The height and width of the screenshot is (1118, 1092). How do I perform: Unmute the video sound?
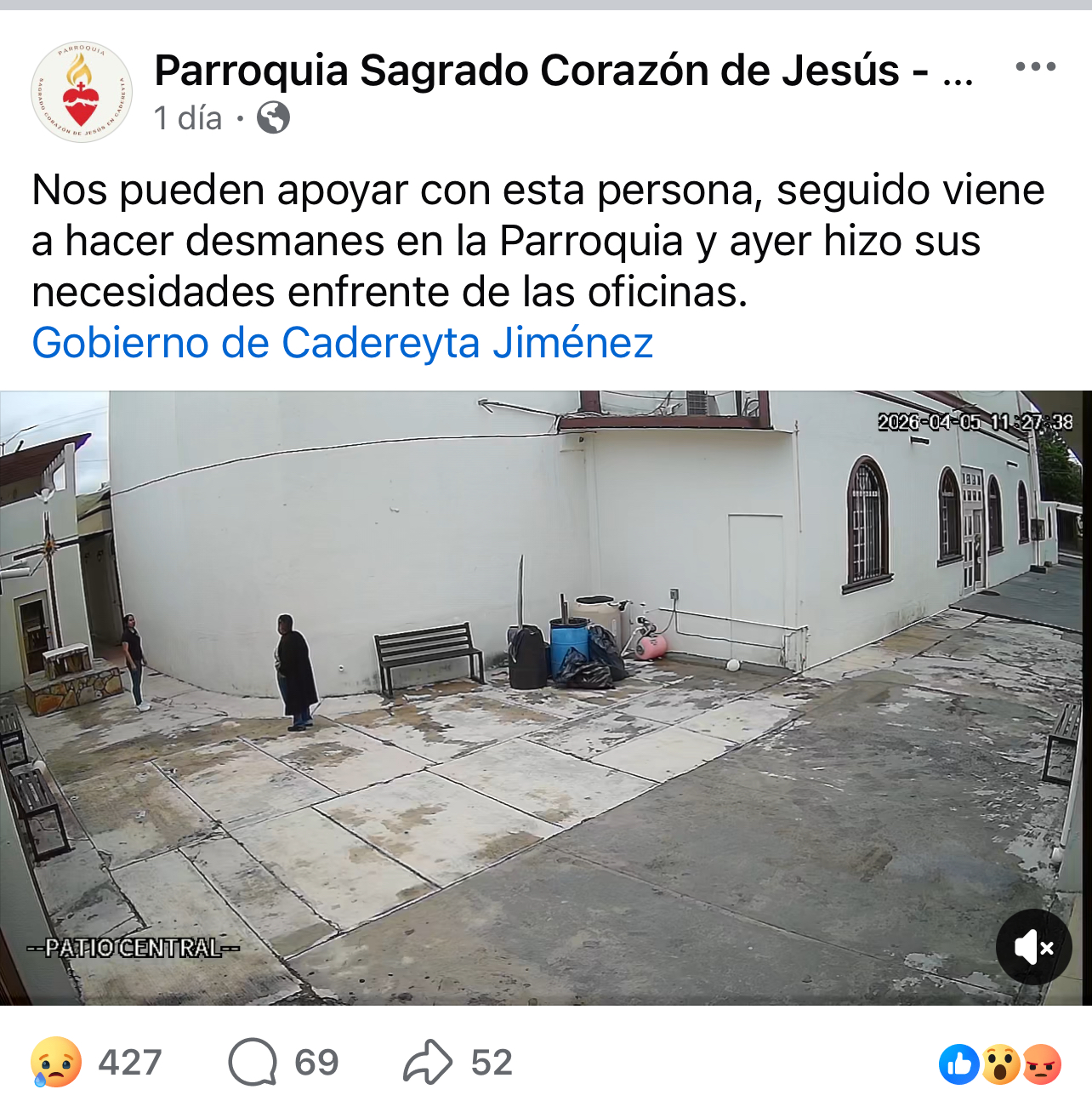click(x=1033, y=947)
